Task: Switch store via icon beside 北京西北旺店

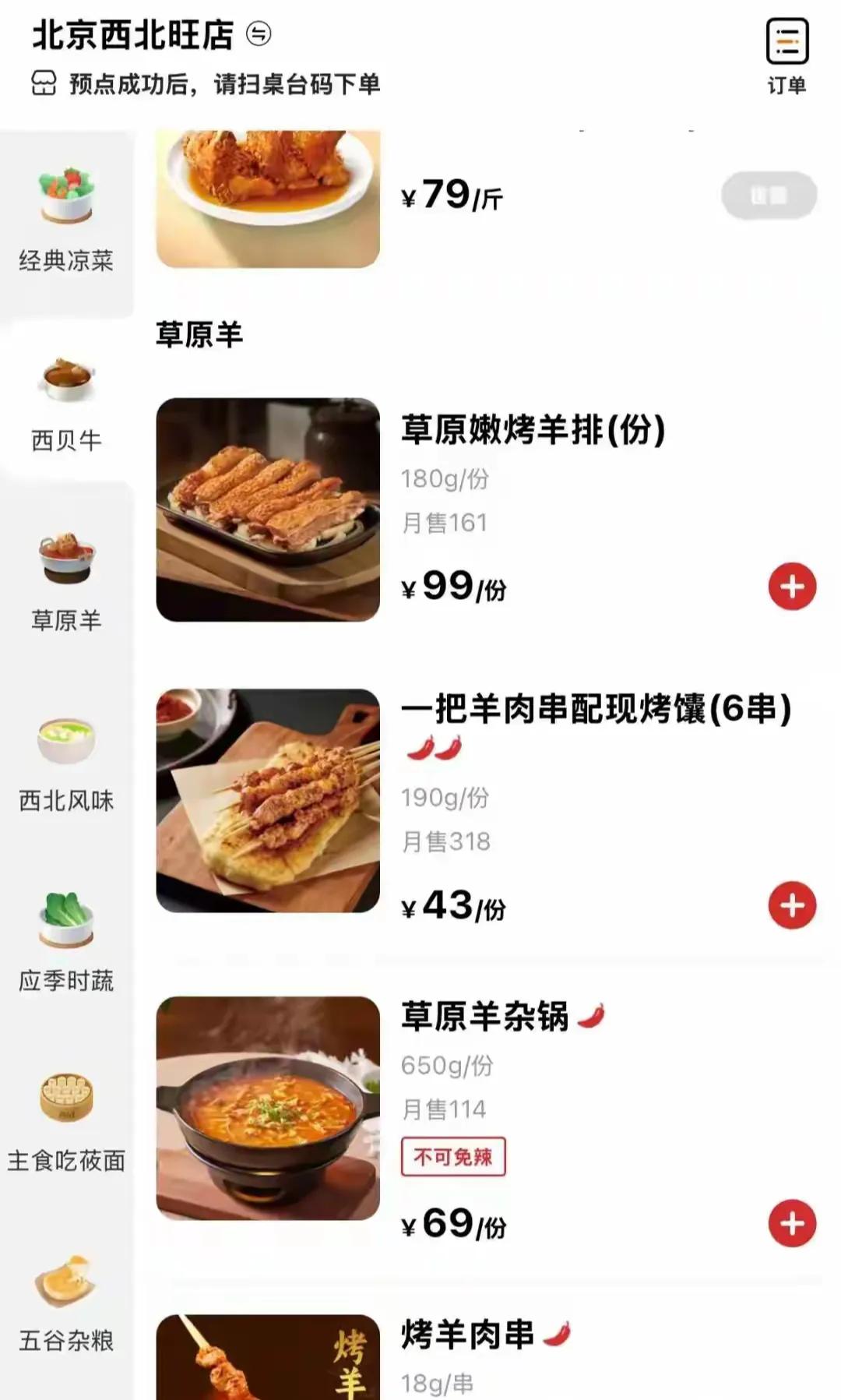Action: coord(259,34)
